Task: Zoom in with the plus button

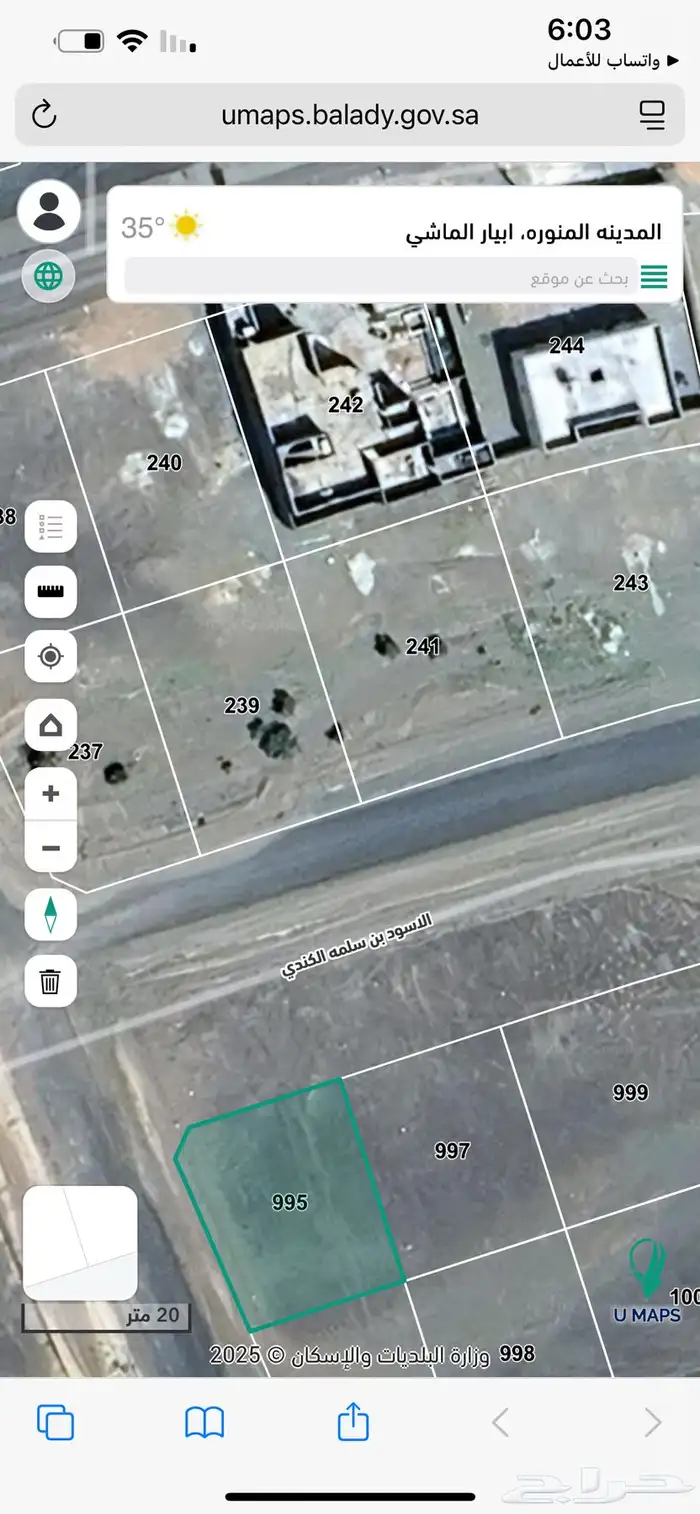Action: [51, 794]
